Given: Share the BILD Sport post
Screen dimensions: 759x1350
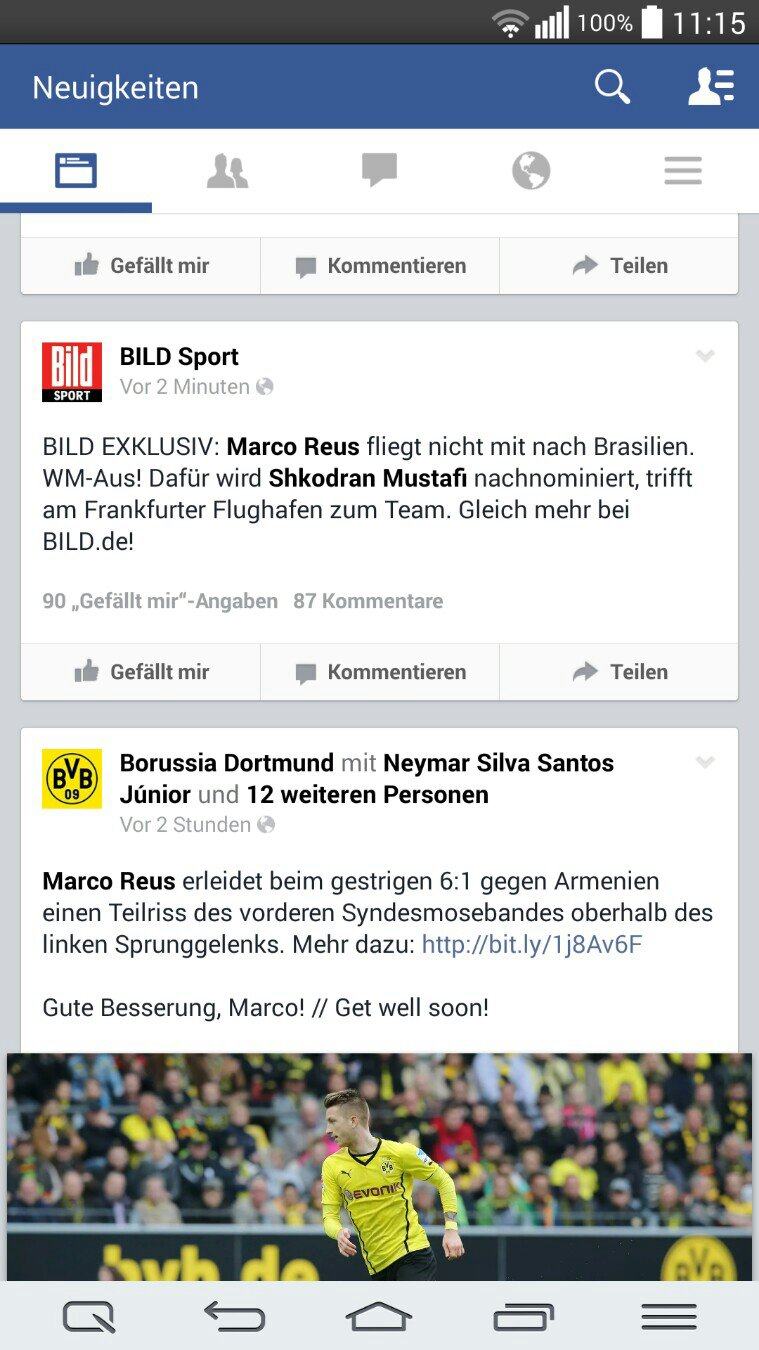Looking at the screenshot, I should pyautogui.click(x=619, y=672).
